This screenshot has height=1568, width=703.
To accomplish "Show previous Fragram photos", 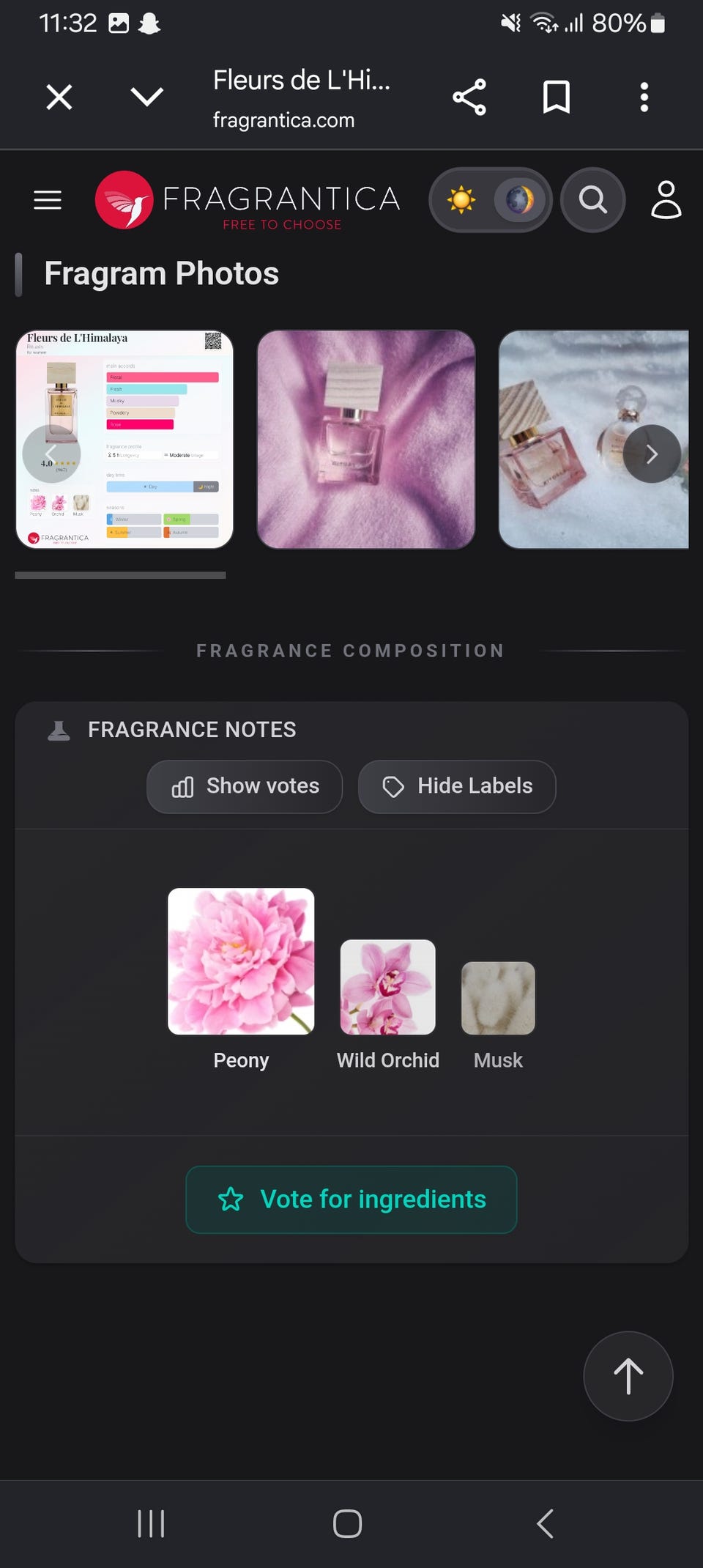I will tap(51, 454).
